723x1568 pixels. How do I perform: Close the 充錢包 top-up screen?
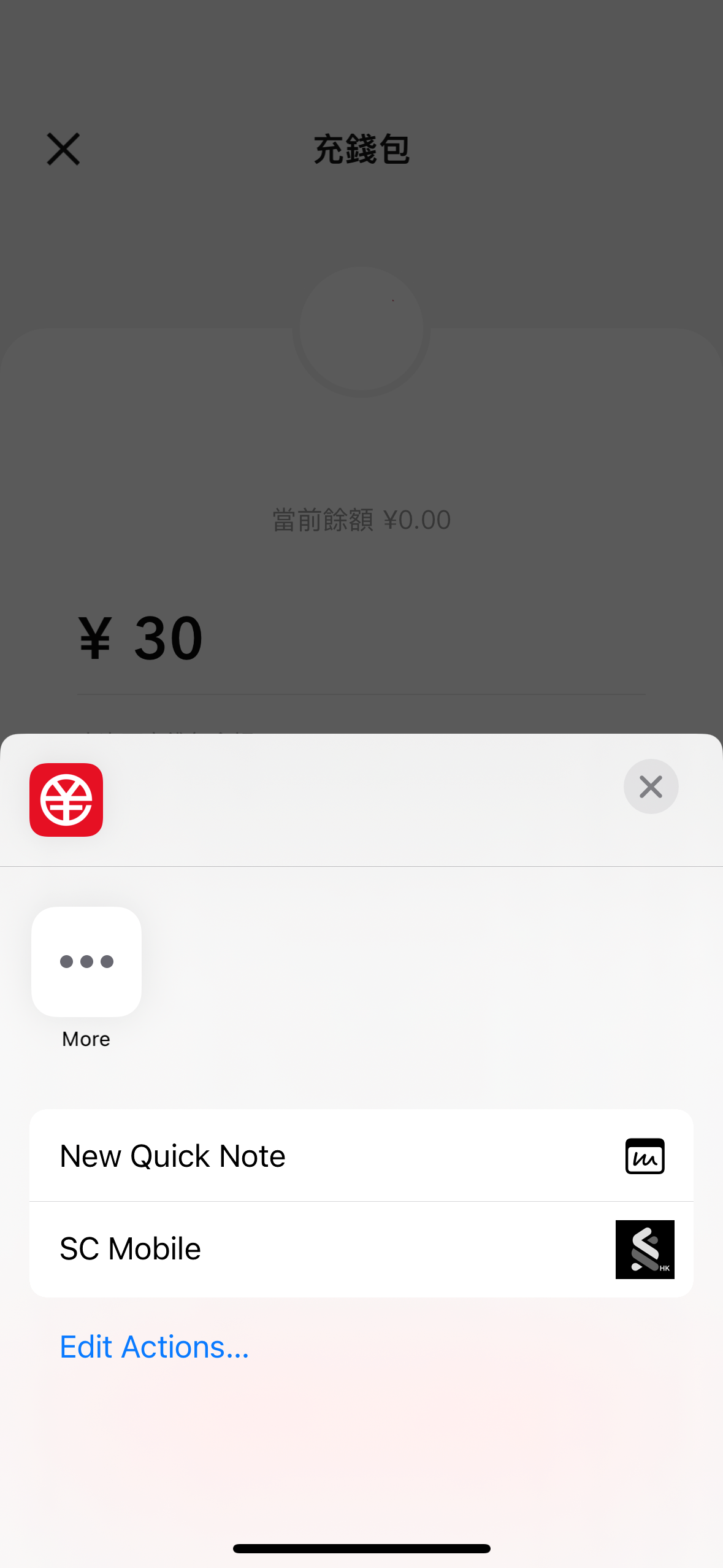pos(63,149)
